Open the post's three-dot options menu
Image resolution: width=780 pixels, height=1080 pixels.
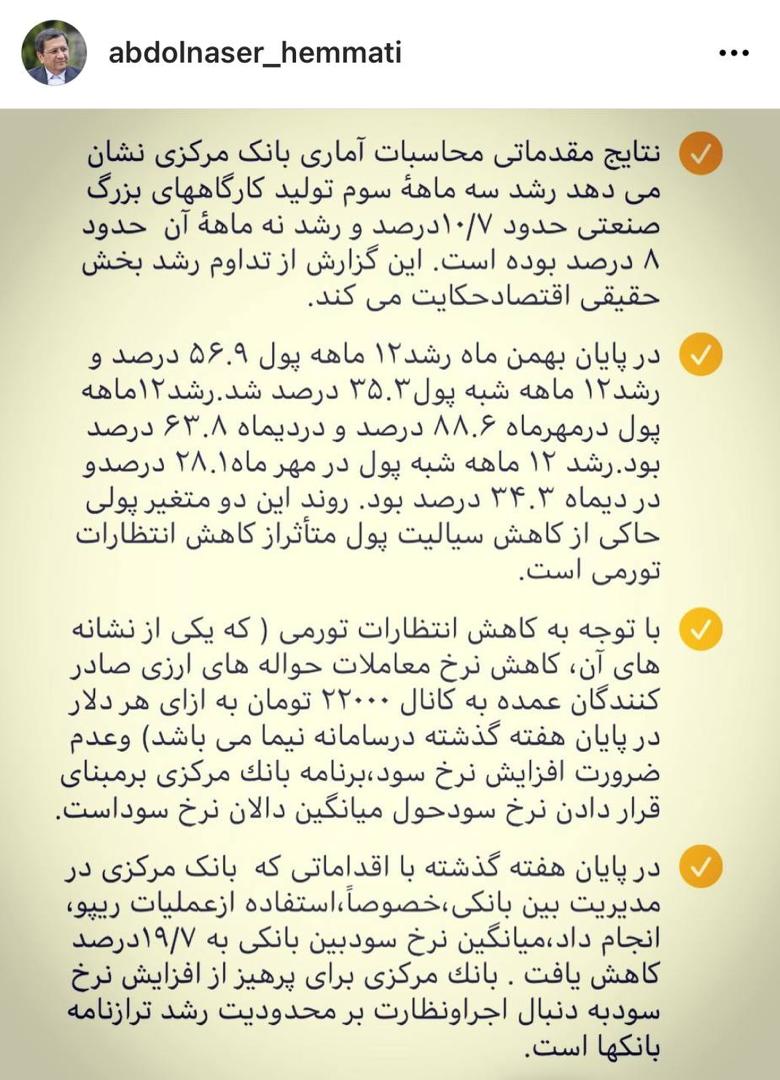click(734, 54)
